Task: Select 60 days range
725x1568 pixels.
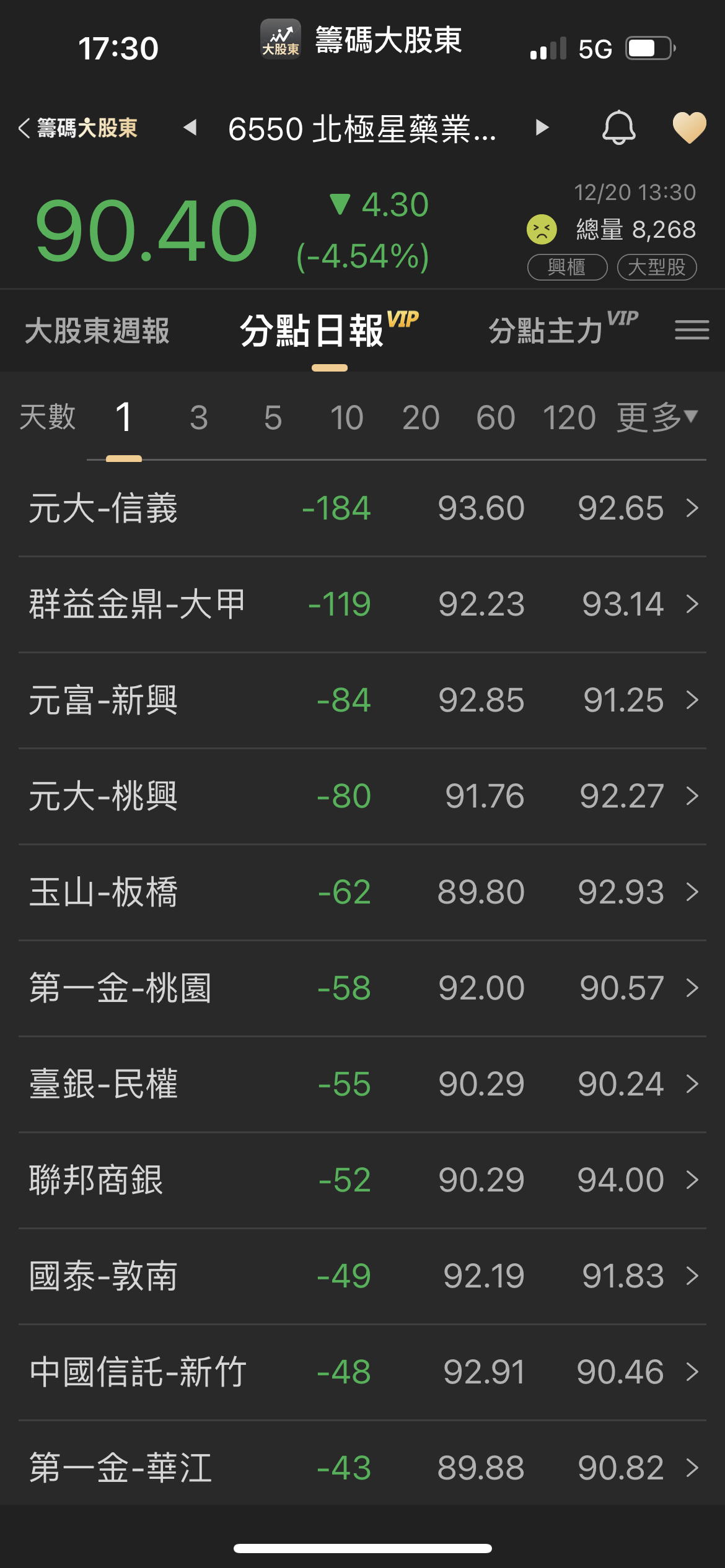Action: pyautogui.click(x=495, y=417)
